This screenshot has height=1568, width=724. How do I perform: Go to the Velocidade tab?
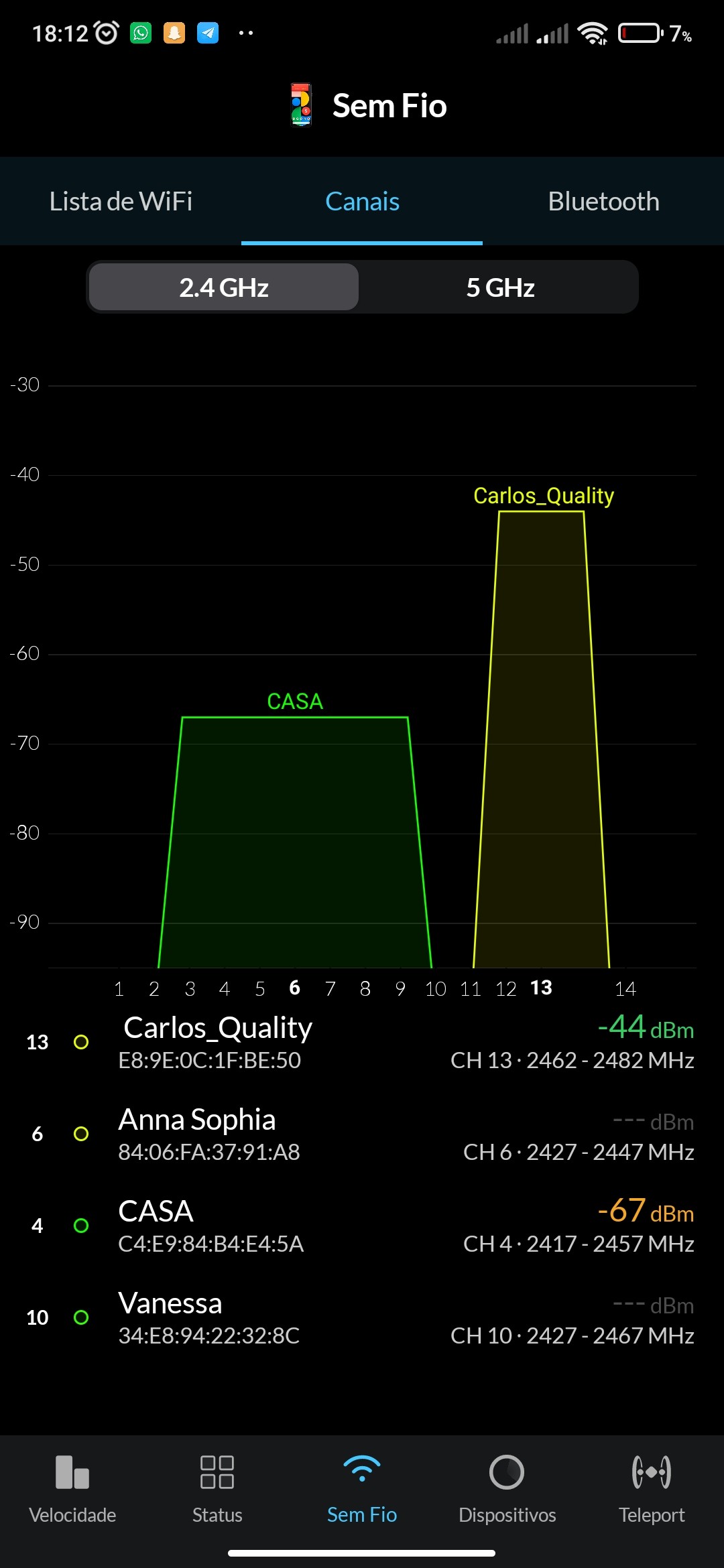point(72,1489)
